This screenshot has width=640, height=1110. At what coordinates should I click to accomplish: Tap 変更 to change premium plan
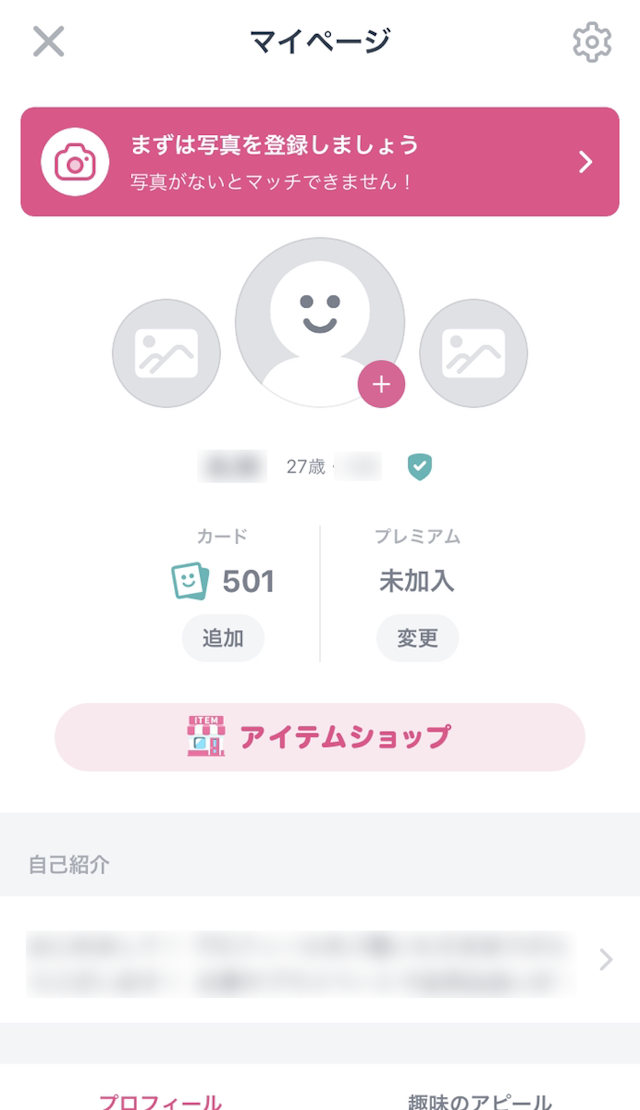click(x=417, y=638)
